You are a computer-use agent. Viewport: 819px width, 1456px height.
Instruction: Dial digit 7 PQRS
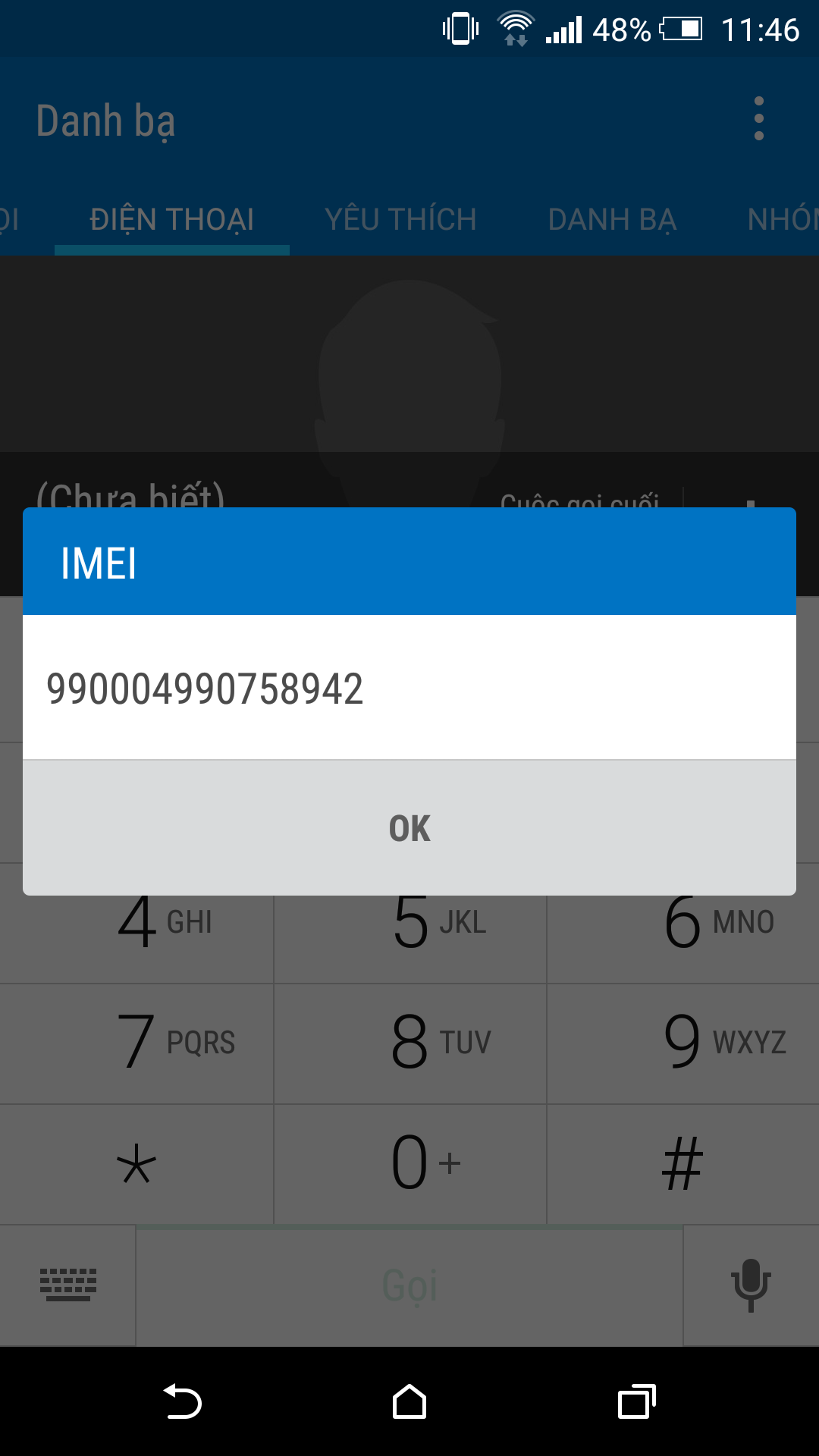tap(136, 1043)
